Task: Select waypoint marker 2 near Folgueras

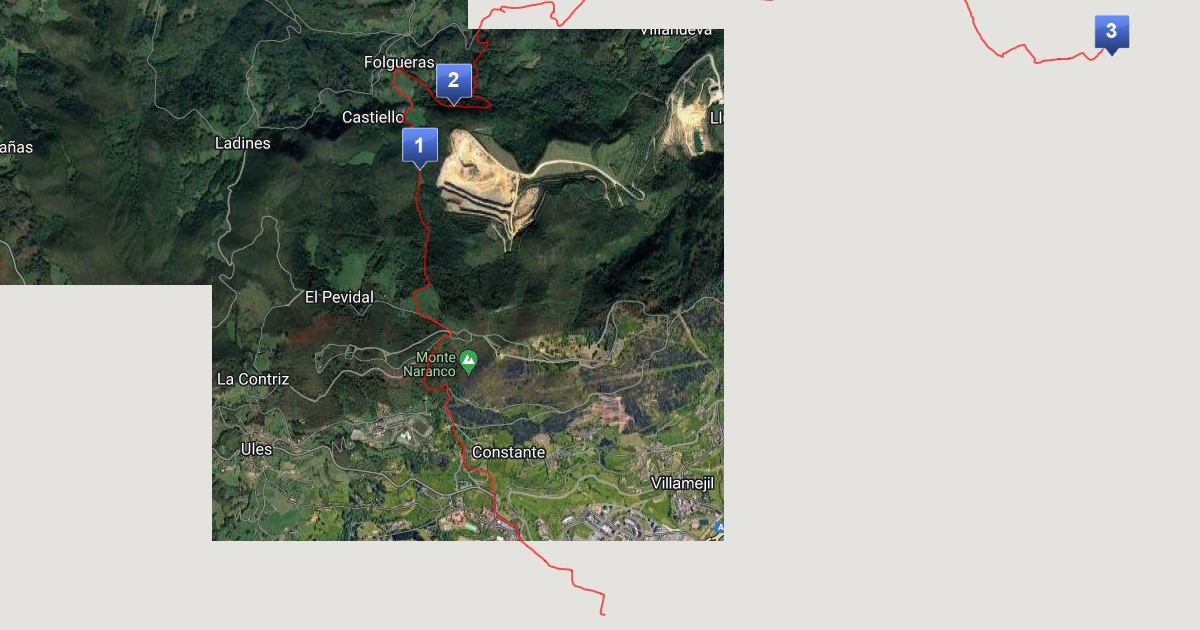Action: coord(453,81)
